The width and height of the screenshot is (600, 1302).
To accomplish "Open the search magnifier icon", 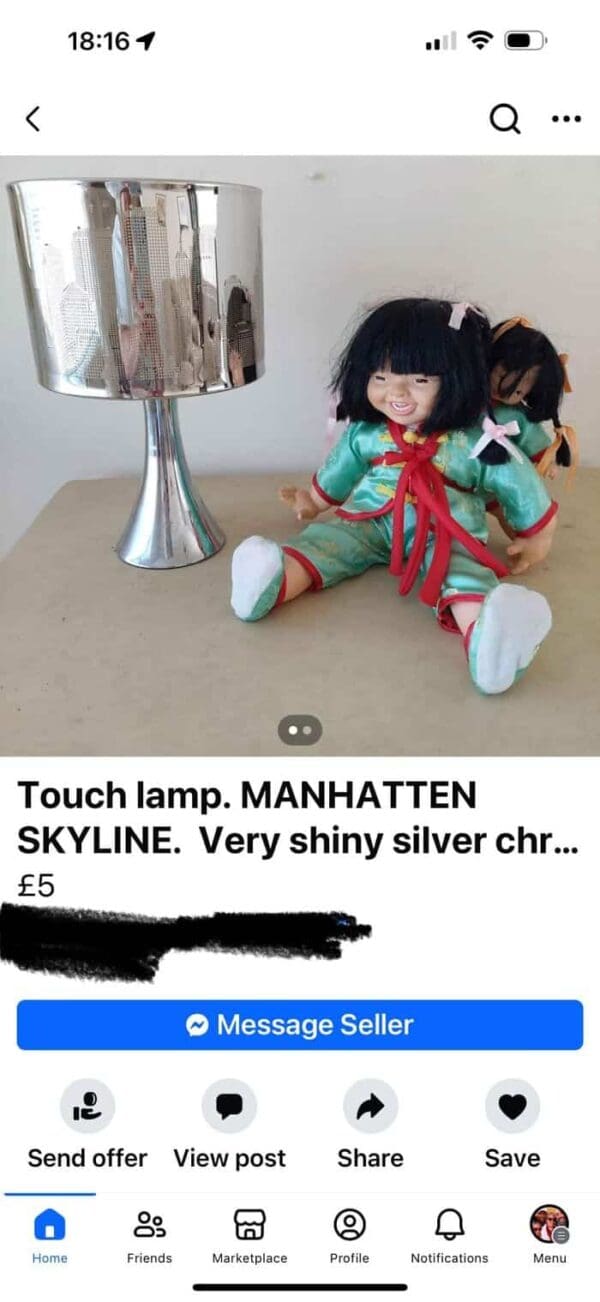I will click(x=505, y=119).
